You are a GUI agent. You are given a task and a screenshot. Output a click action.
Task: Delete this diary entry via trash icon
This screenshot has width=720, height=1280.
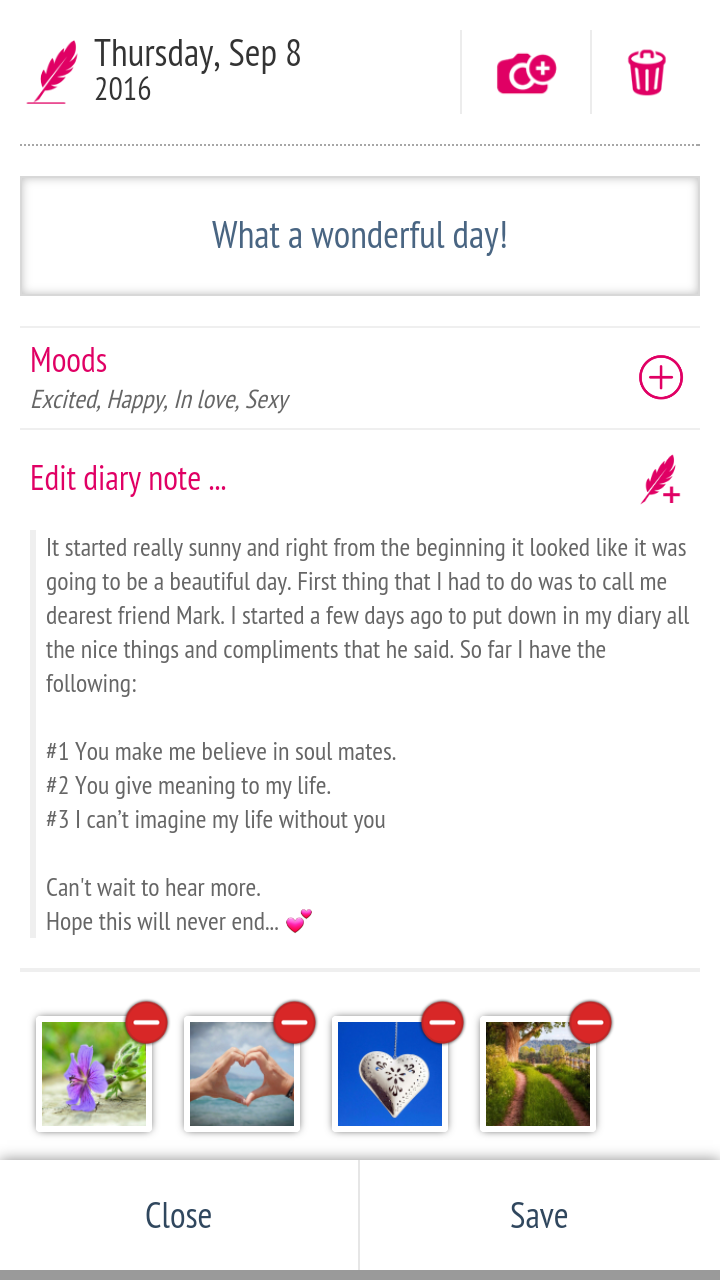point(646,71)
